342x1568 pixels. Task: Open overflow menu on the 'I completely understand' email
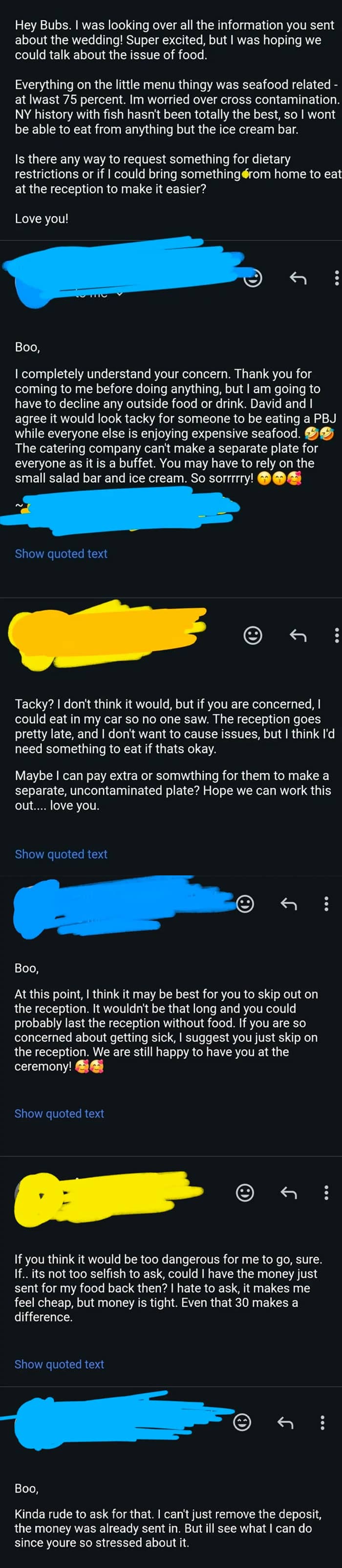[x=337, y=278]
